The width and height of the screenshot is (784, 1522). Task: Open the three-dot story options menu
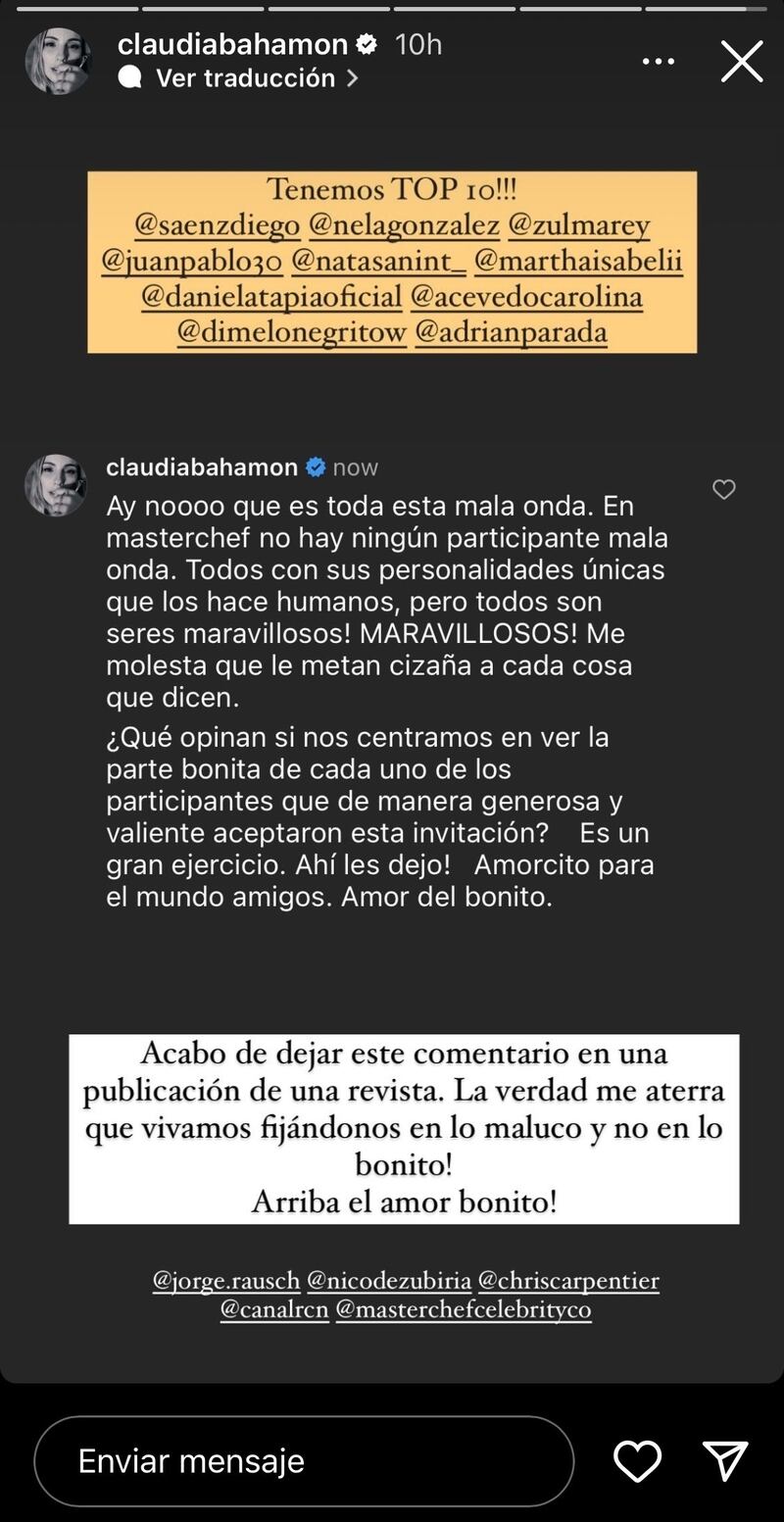point(659,62)
